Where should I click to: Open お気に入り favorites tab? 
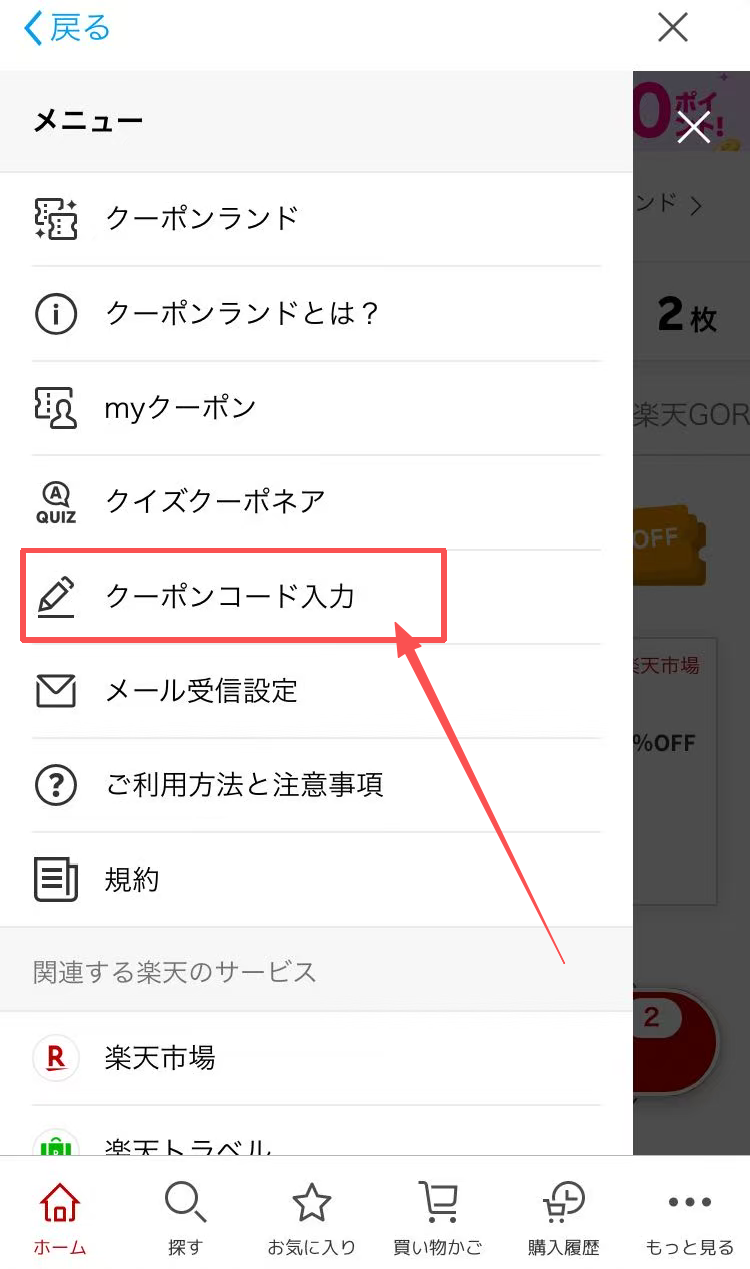pos(311,1218)
